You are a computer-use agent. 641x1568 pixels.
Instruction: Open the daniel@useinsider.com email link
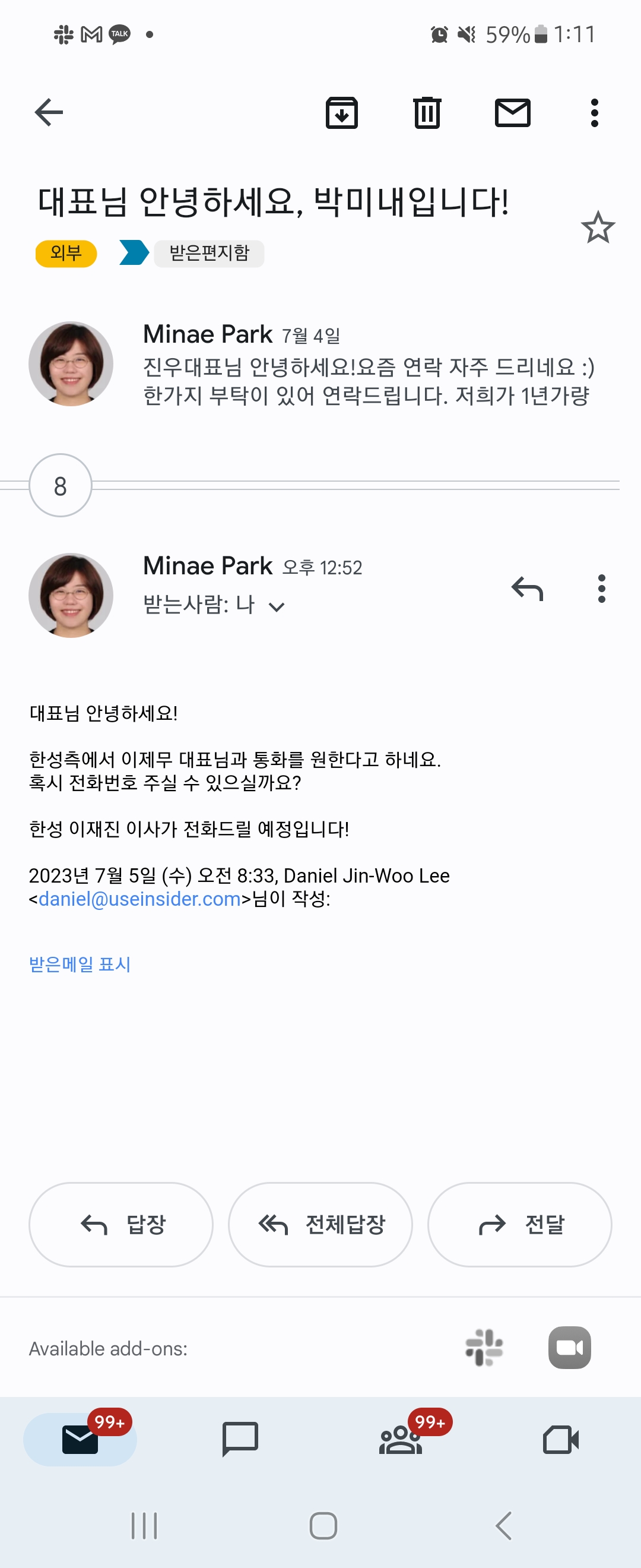pos(139,899)
